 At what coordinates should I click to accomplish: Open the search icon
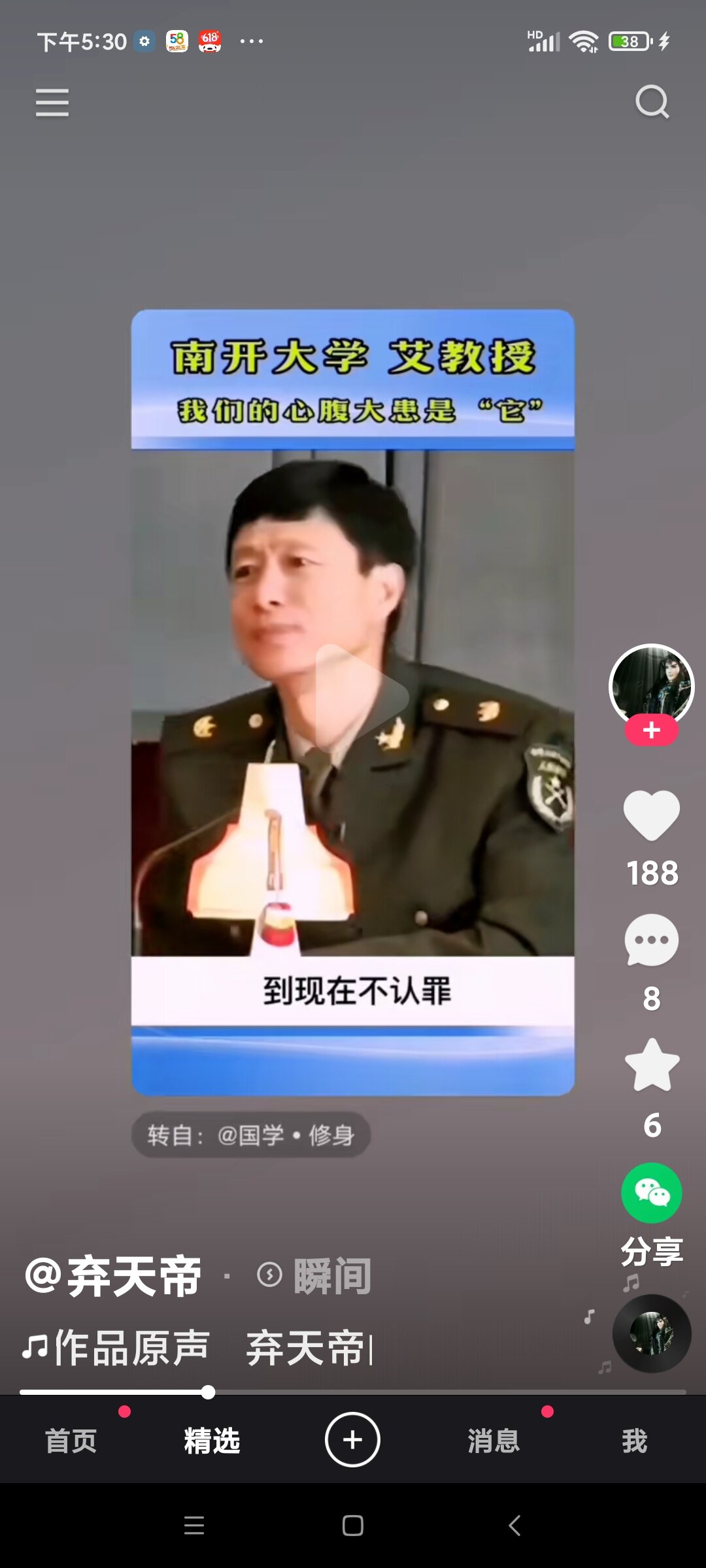(x=652, y=102)
